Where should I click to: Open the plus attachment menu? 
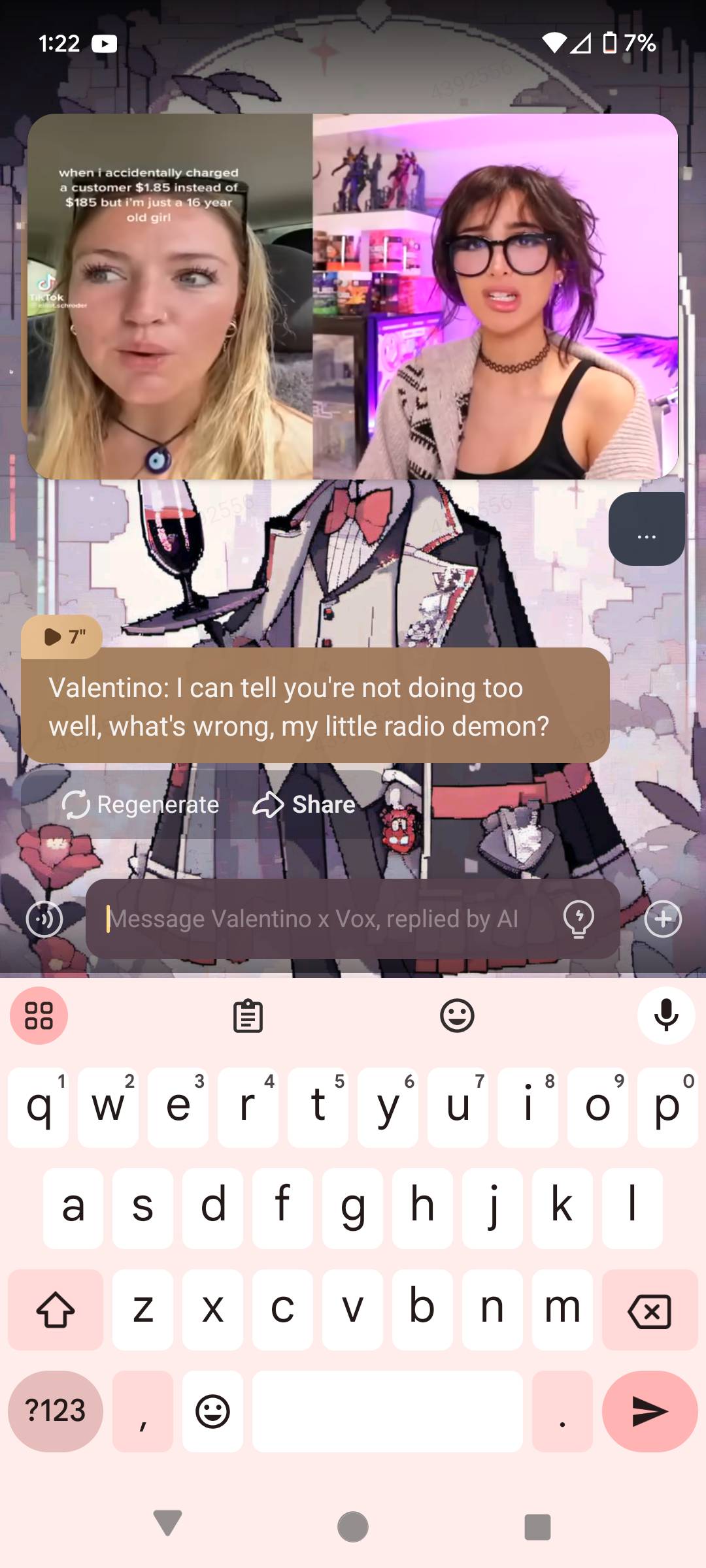tap(663, 919)
